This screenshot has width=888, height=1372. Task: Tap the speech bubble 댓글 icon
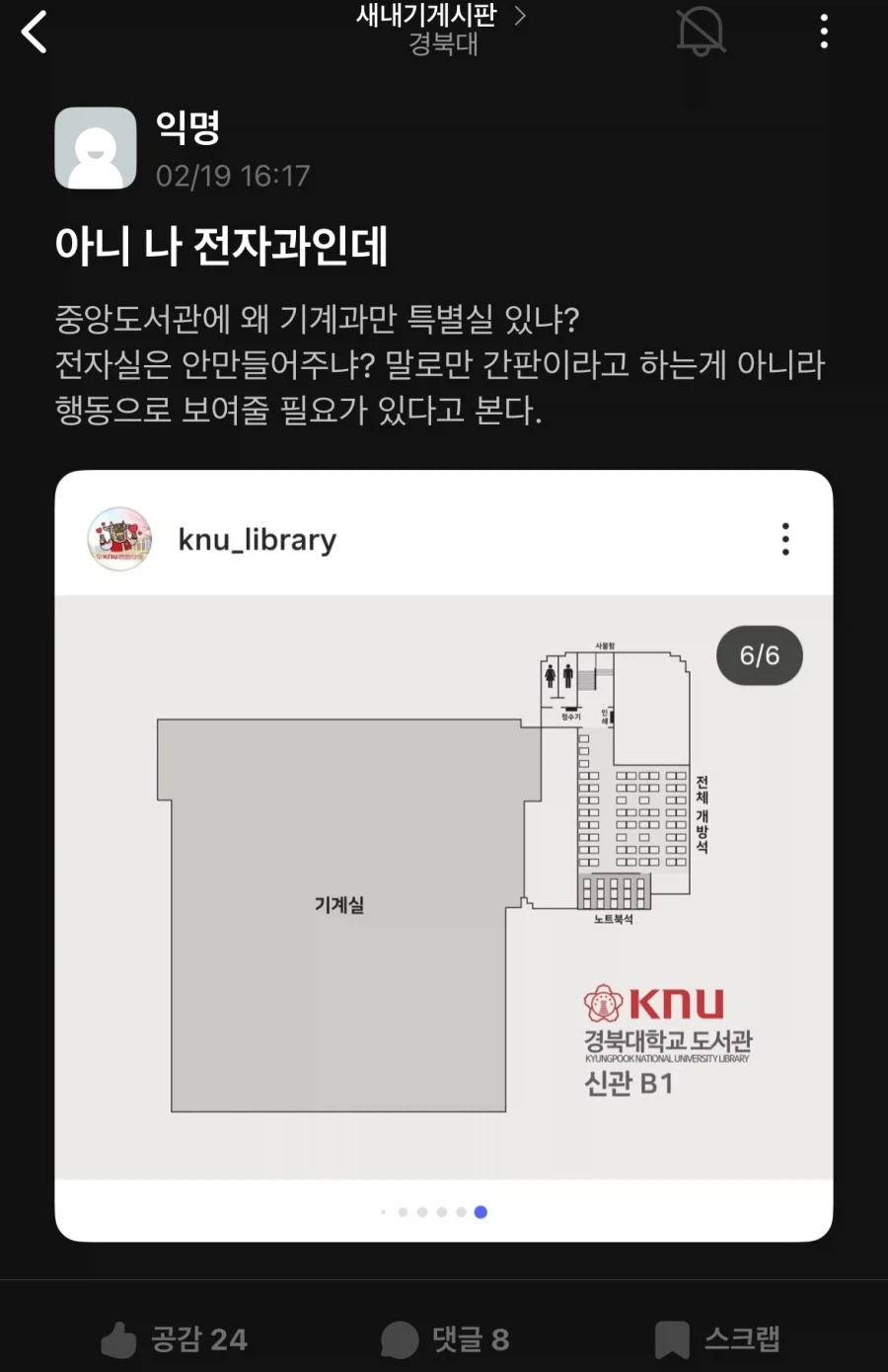[398, 1340]
